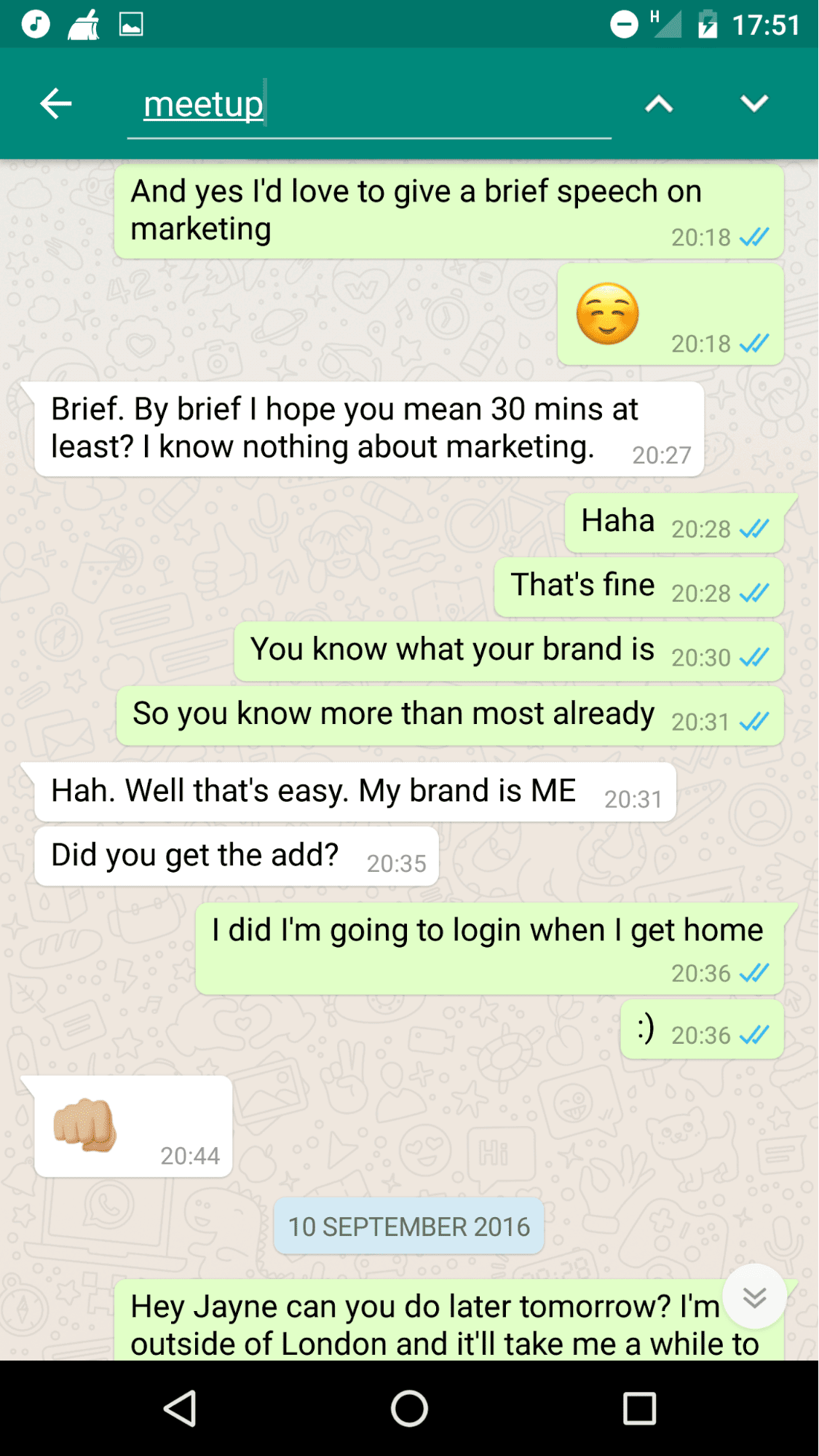
Task: Jump to the latest messages button
Action: [754, 1297]
